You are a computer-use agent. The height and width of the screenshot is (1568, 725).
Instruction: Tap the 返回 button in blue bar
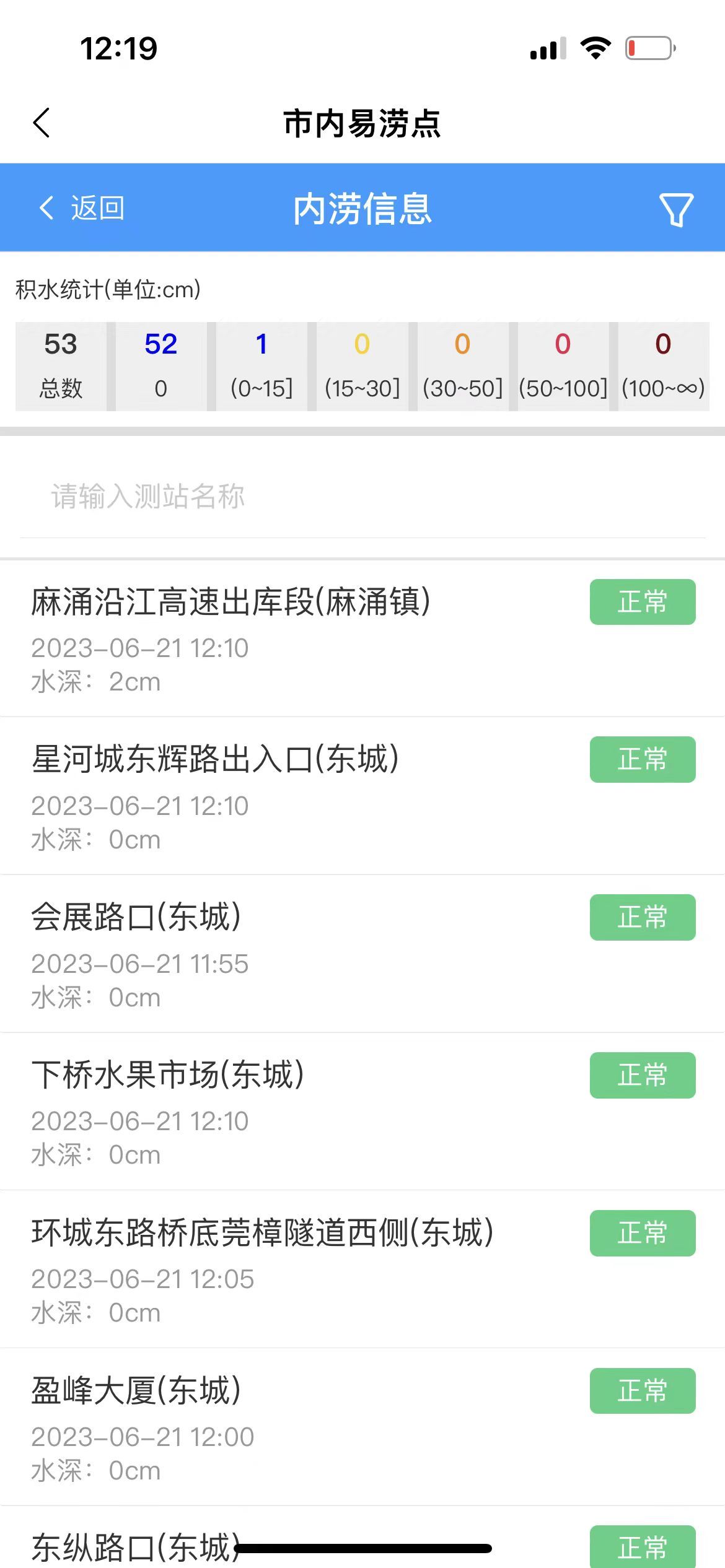82,208
